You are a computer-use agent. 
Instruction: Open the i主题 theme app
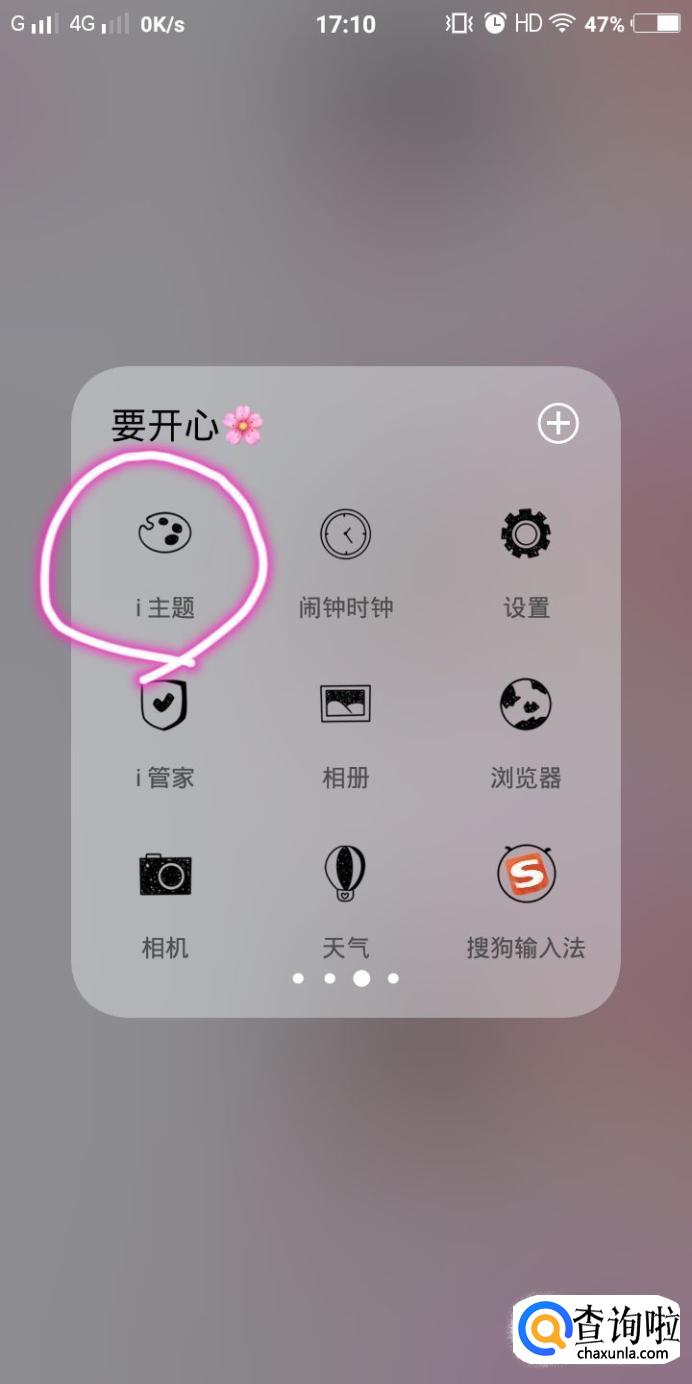click(x=165, y=534)
